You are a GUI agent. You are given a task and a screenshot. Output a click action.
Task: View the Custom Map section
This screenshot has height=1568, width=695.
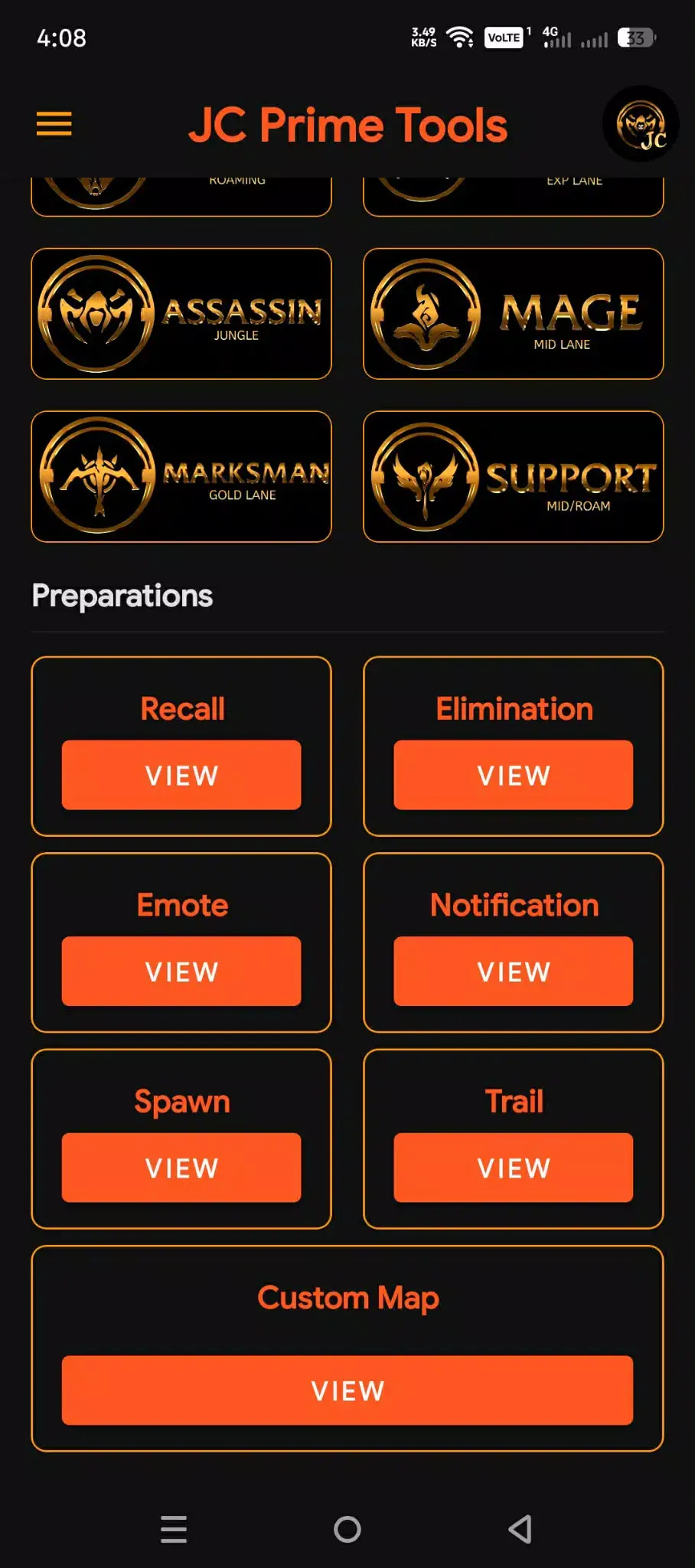[347, 1390]
